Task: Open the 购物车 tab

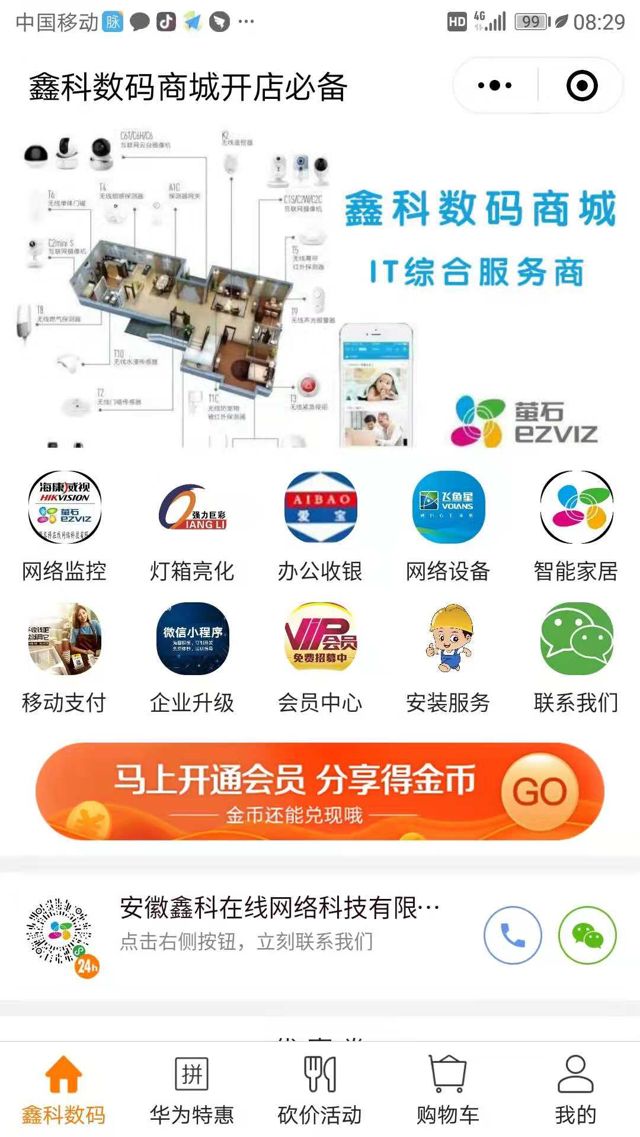Action: pyautogui.click(x=448, y=1090)
